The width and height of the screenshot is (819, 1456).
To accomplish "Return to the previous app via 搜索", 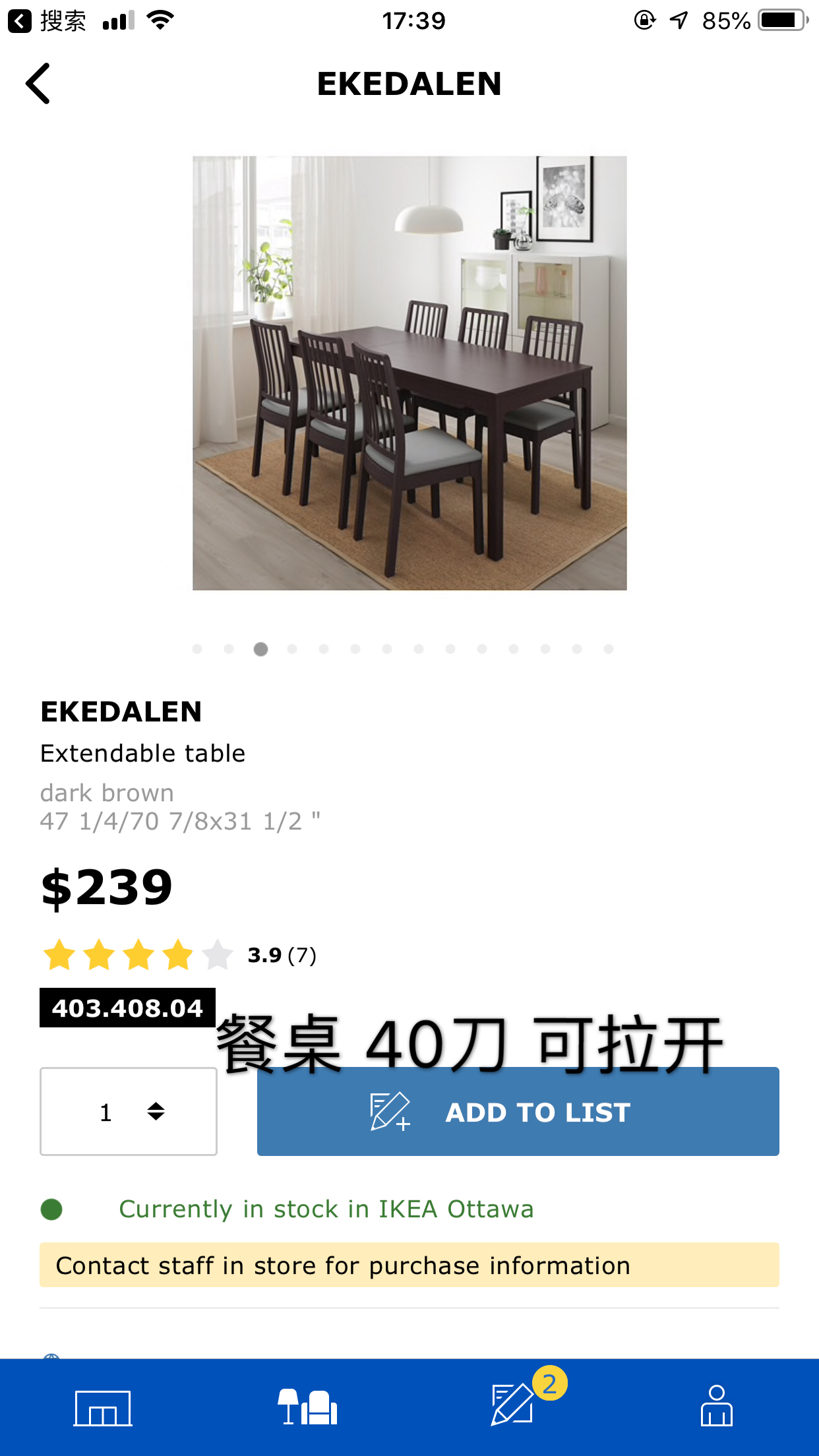I will click(47, 21).
